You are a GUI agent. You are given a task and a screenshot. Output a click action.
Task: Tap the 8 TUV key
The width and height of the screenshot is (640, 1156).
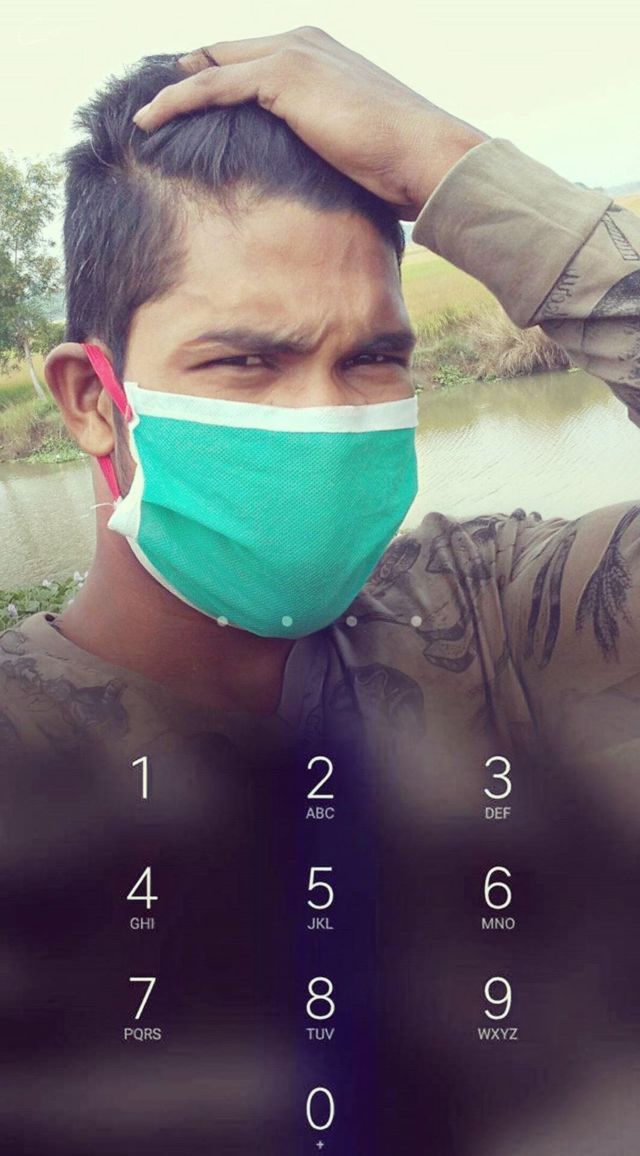coord(320,1007)
